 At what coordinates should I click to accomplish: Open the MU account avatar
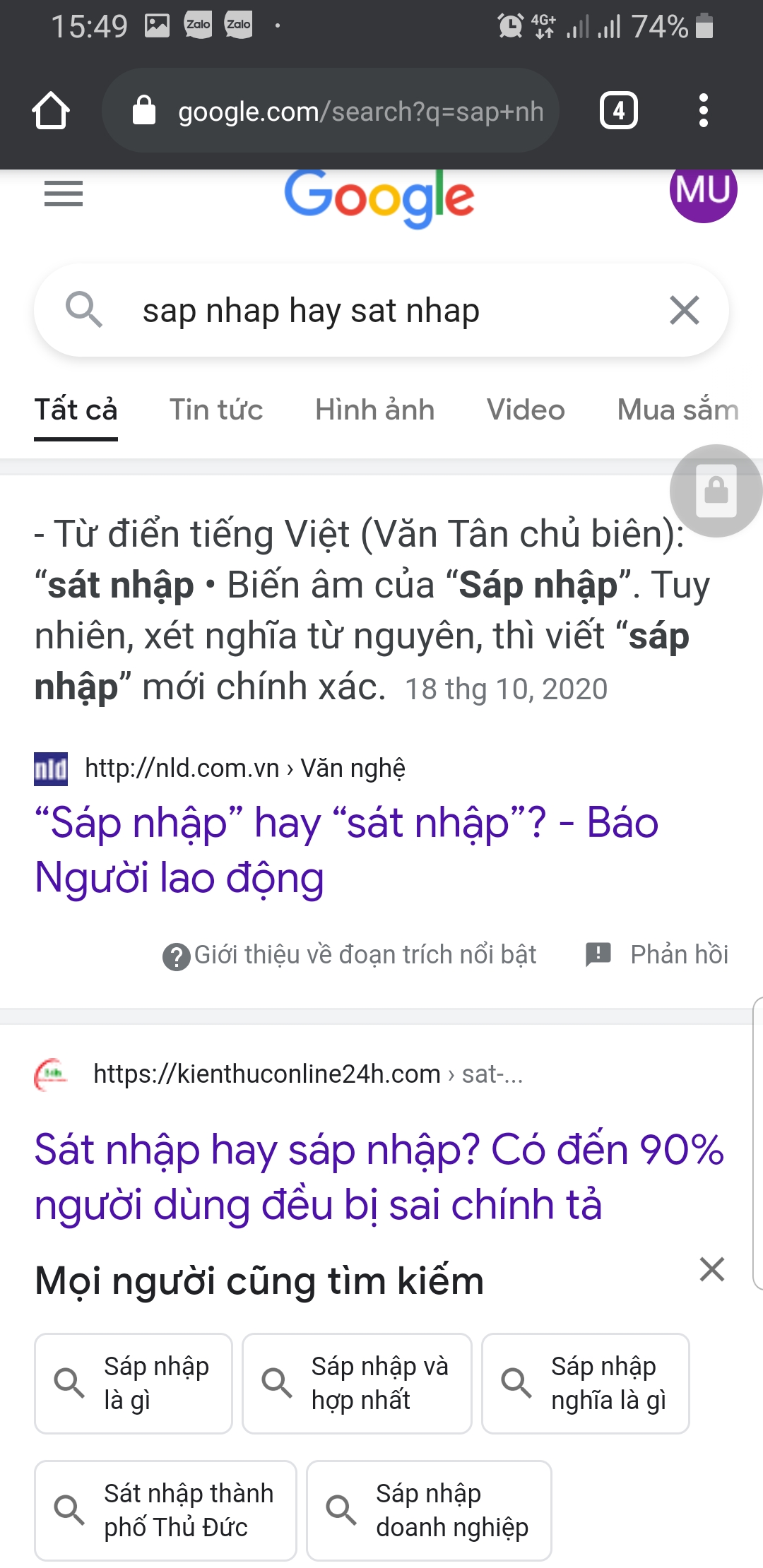[702, 191]
